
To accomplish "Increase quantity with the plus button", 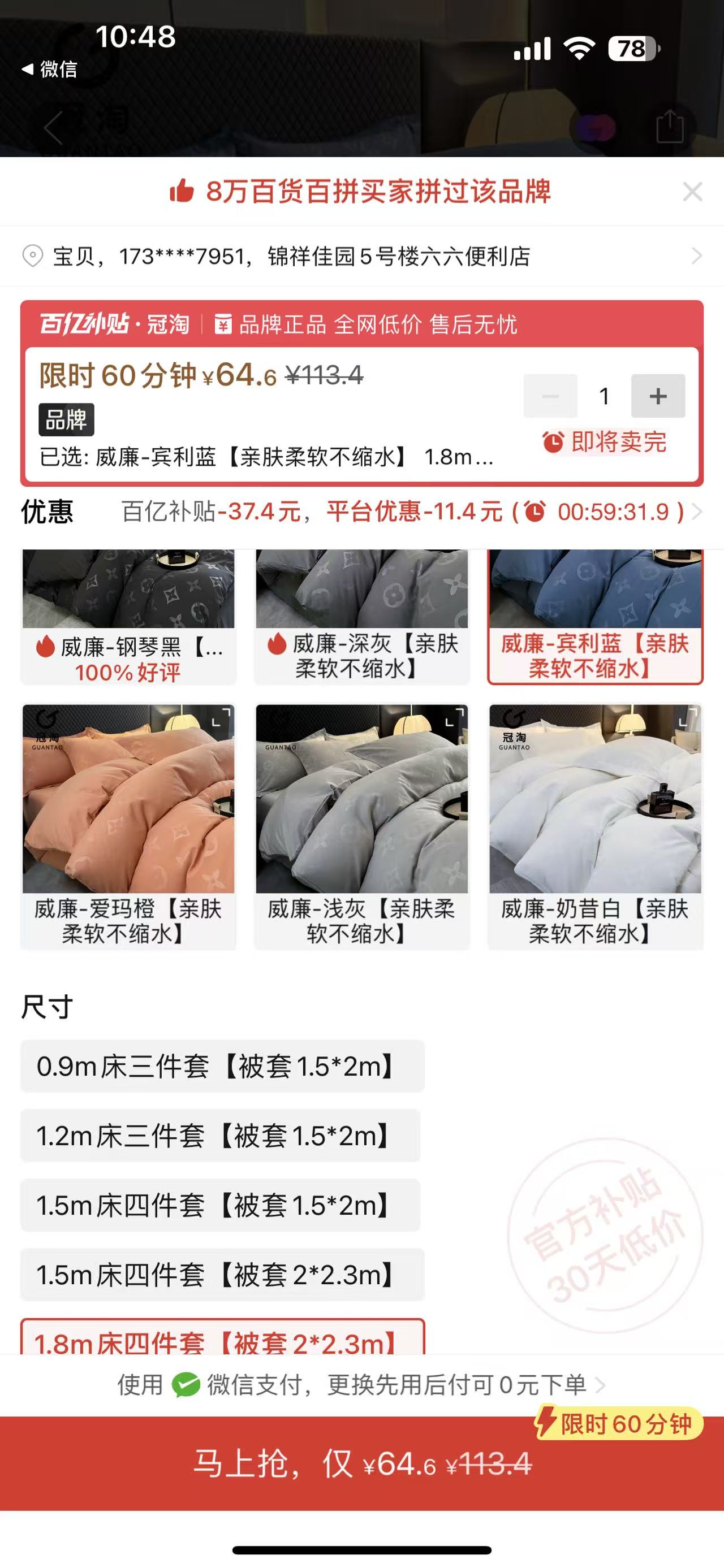I will (x=658, y=396).
